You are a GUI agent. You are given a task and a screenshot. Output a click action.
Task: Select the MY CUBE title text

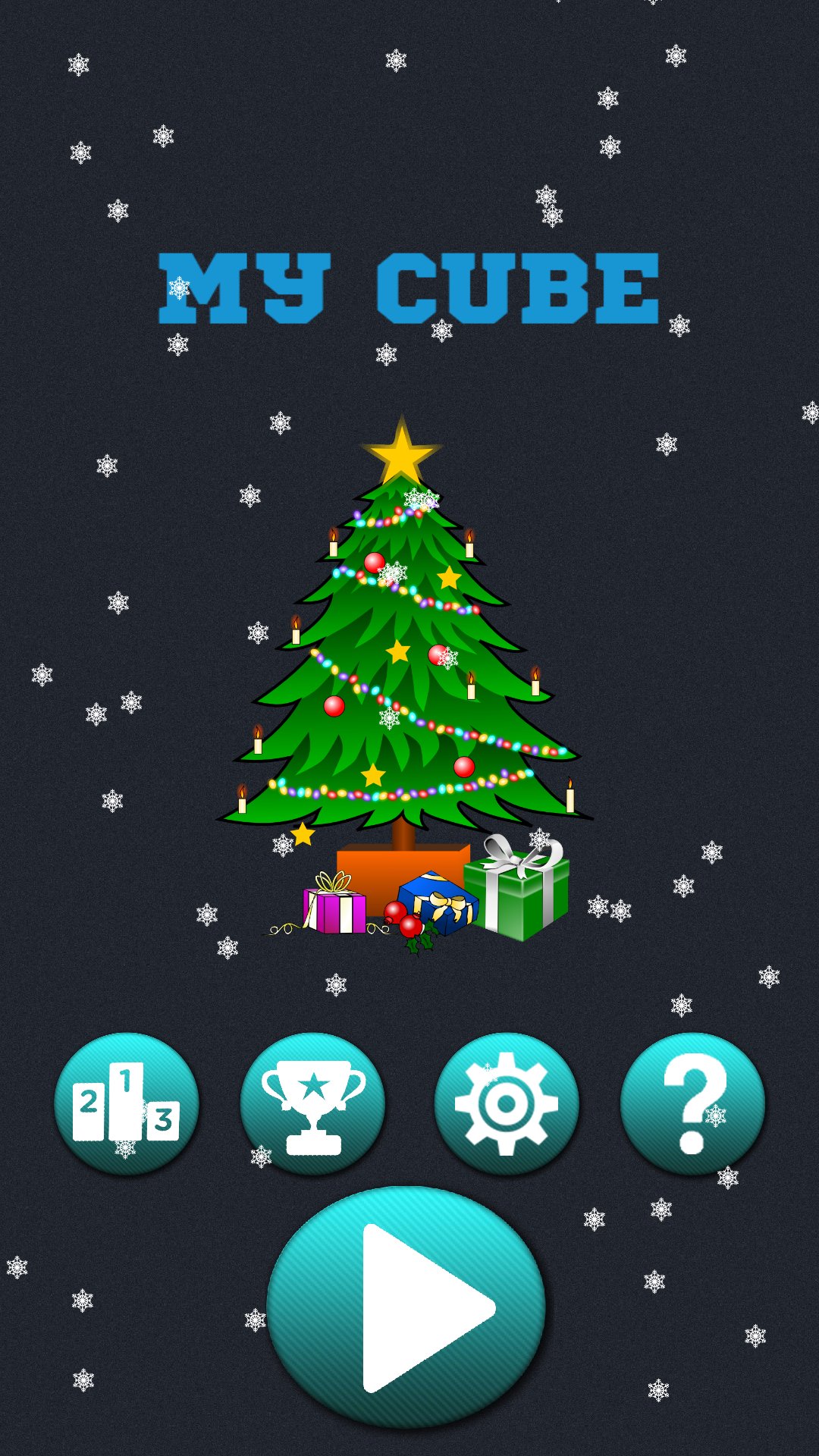pyautogui.click(x=409, y=284)
